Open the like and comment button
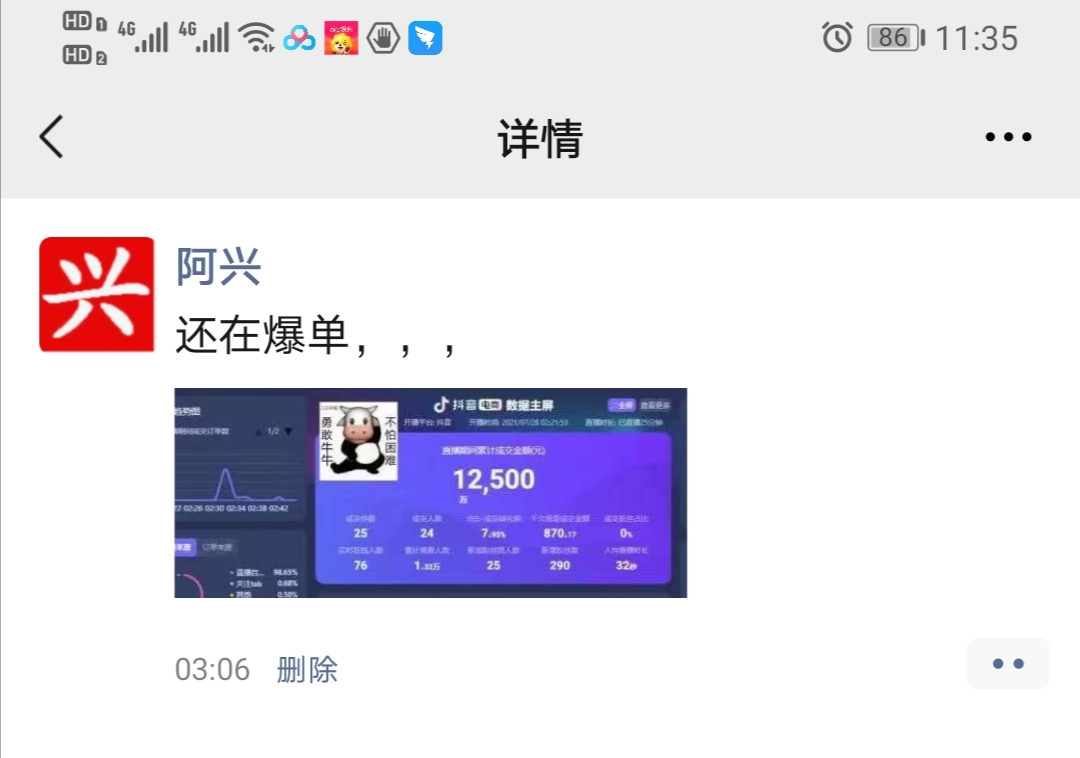Image resolution: width=1080 pixels, height=758 pixels. (1007, 664)
